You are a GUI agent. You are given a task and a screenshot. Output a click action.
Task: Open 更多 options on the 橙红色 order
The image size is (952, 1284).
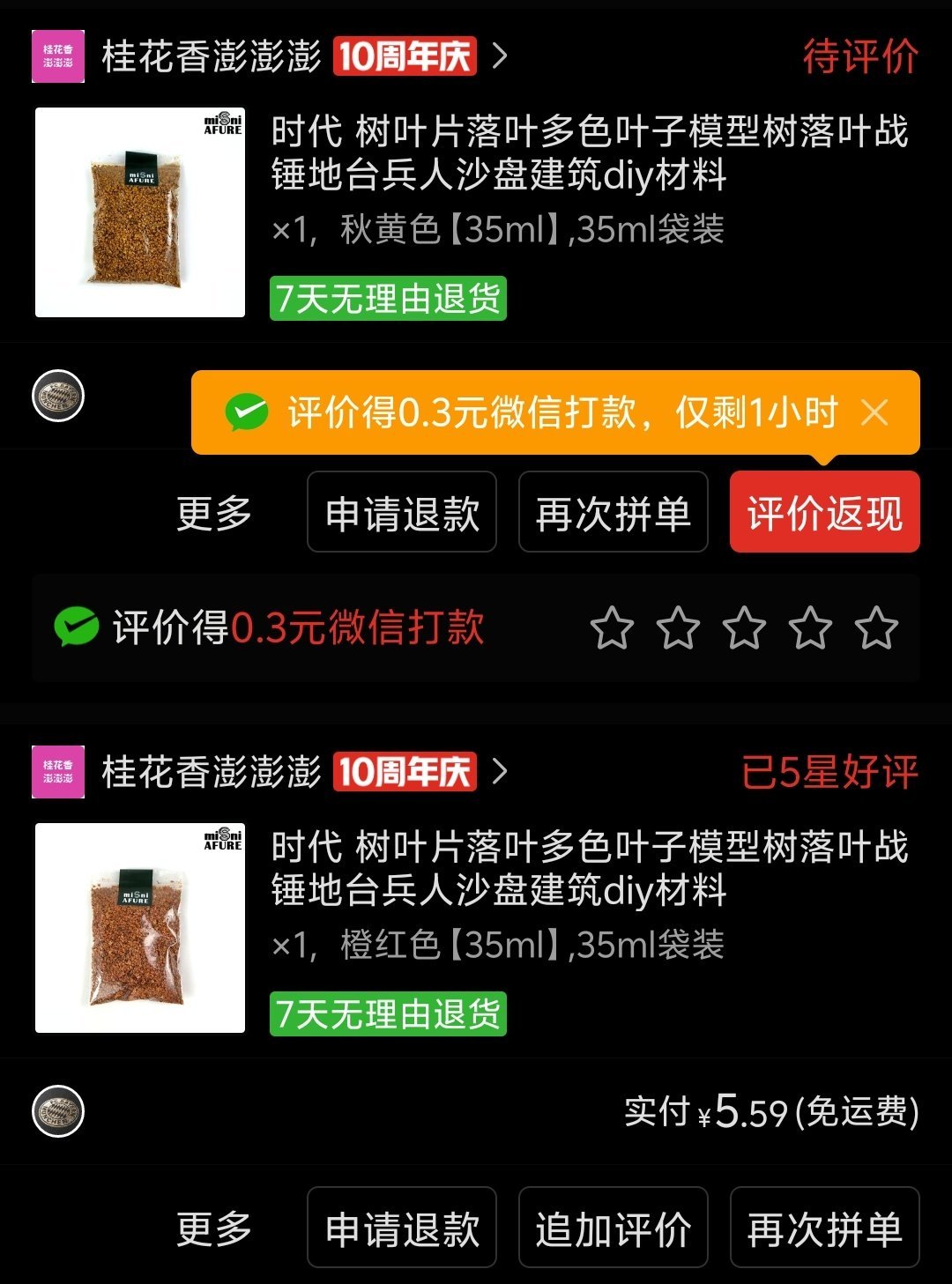pyautogui.click(x=214, y=1228)
